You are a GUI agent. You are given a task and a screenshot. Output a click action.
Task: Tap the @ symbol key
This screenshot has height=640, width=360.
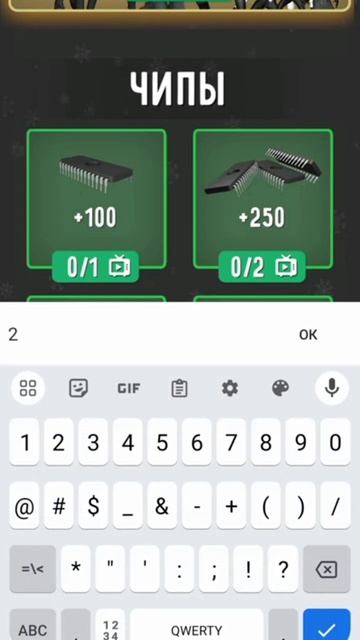pos(24,506)
